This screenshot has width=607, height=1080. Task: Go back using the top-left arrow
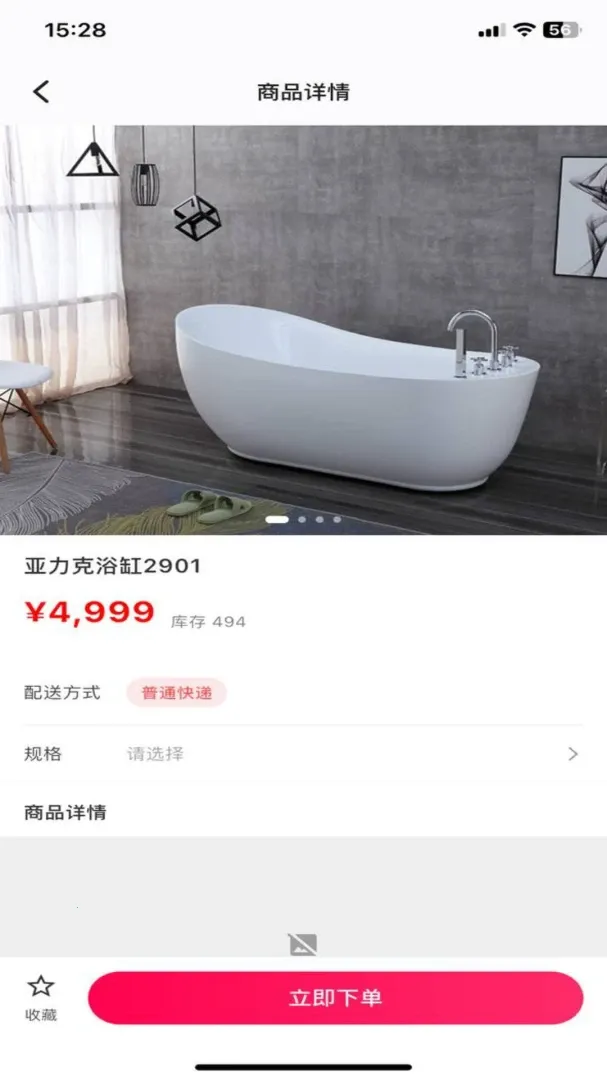(41, 92)
